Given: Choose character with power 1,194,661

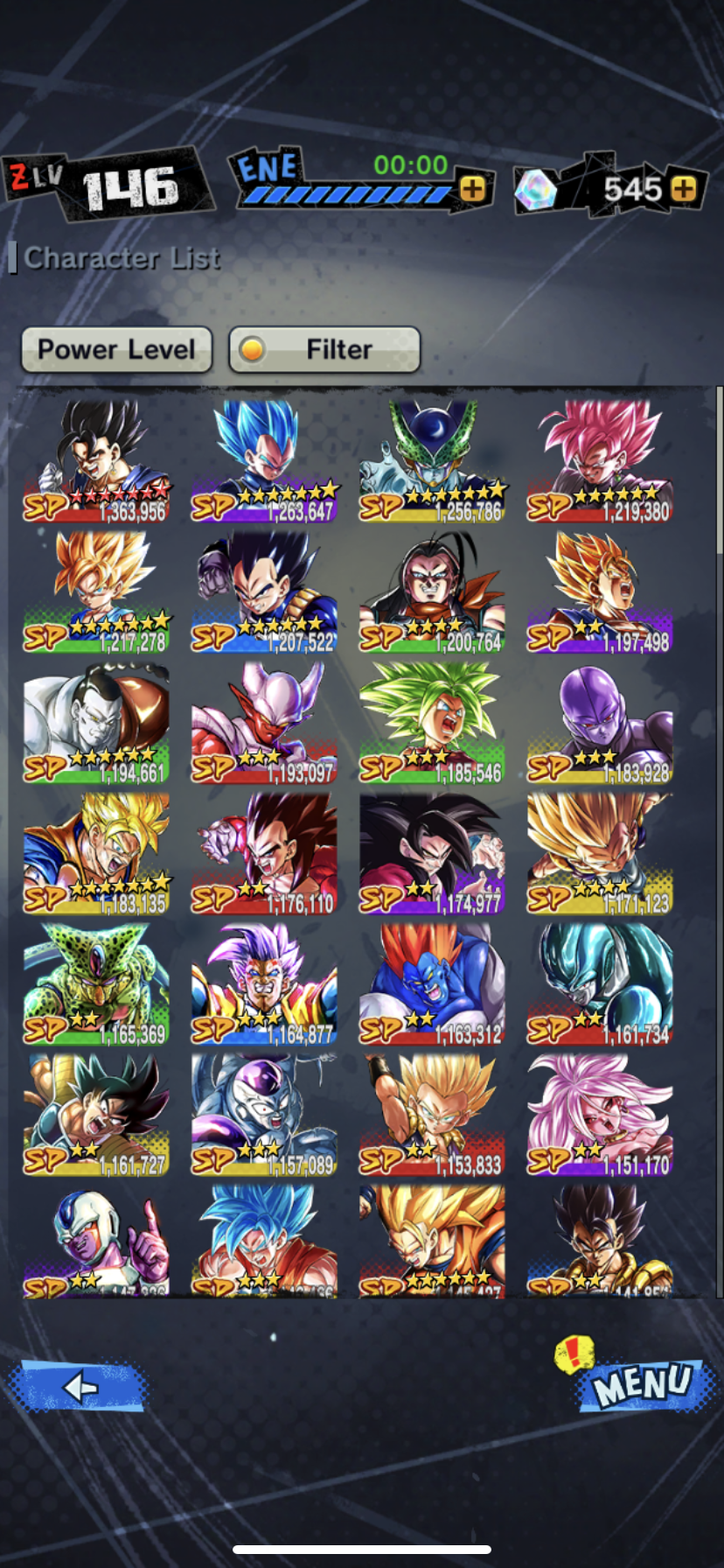Looking at the screenshot, I should [96, 723].
